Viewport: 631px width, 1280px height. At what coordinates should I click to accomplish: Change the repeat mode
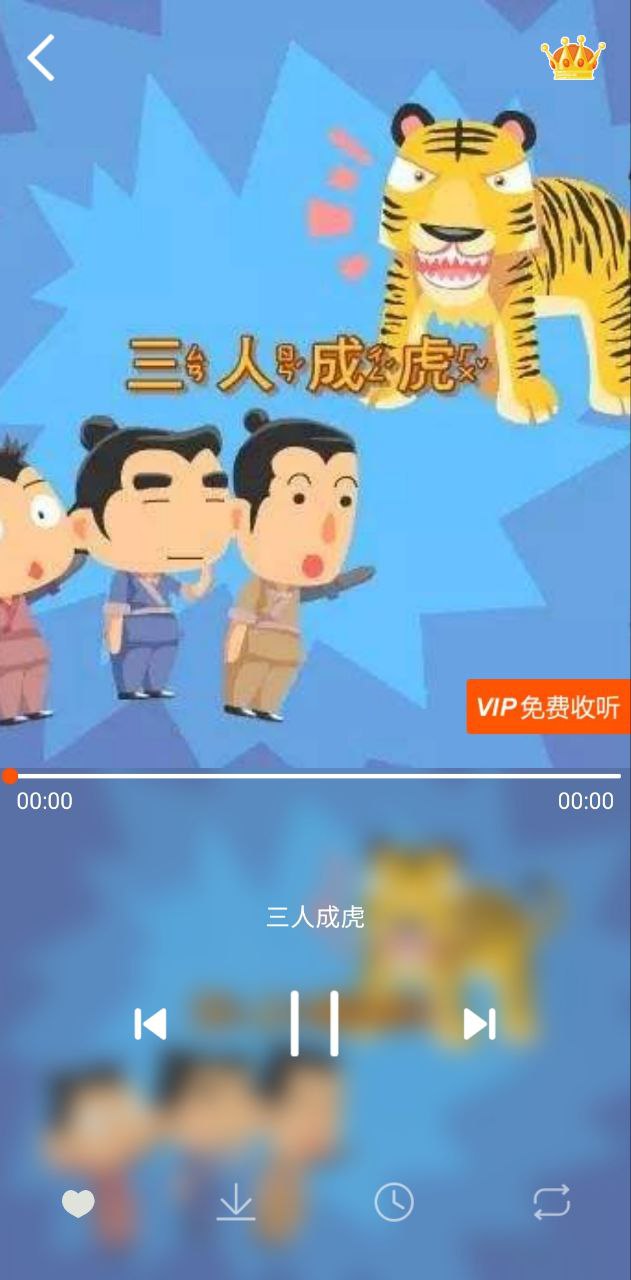click(551, 1202)
